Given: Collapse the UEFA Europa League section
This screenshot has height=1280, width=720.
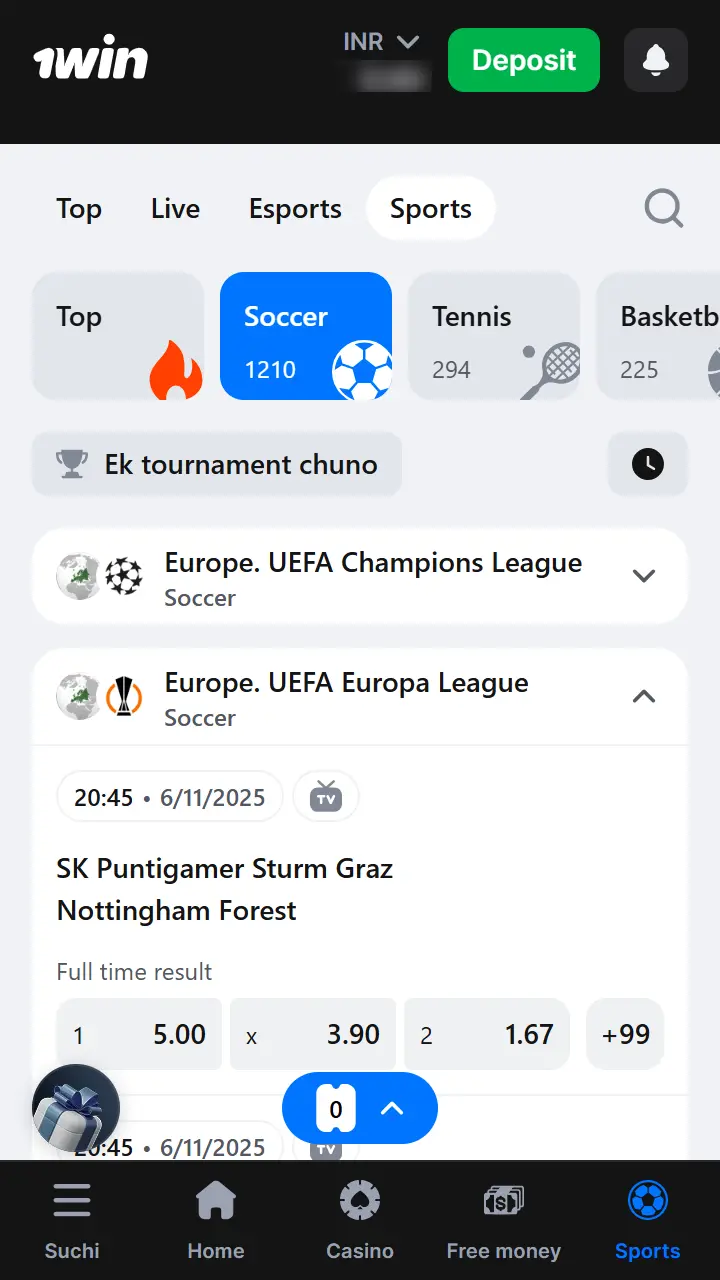Looking at the screenshot, I should (x=644, y=696).
